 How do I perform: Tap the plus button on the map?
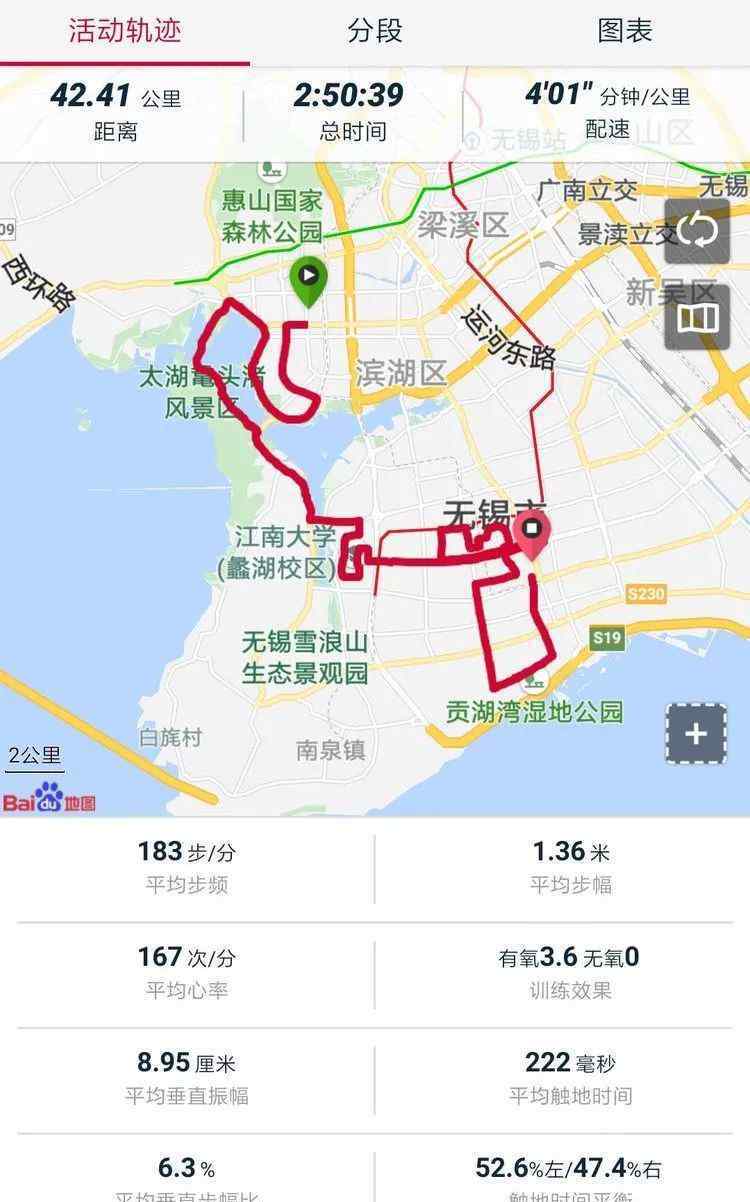(x=696, y=734)
